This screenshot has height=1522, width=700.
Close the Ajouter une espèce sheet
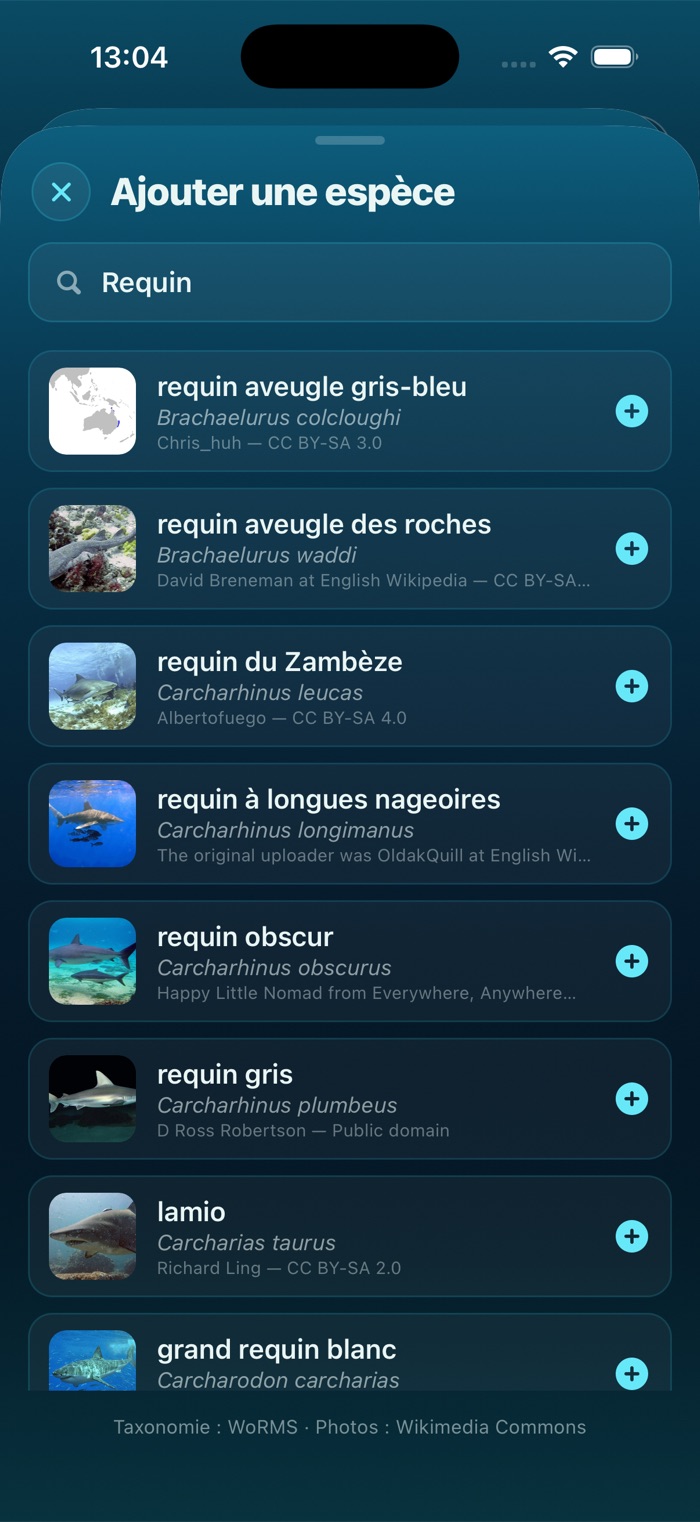[61, 192]
